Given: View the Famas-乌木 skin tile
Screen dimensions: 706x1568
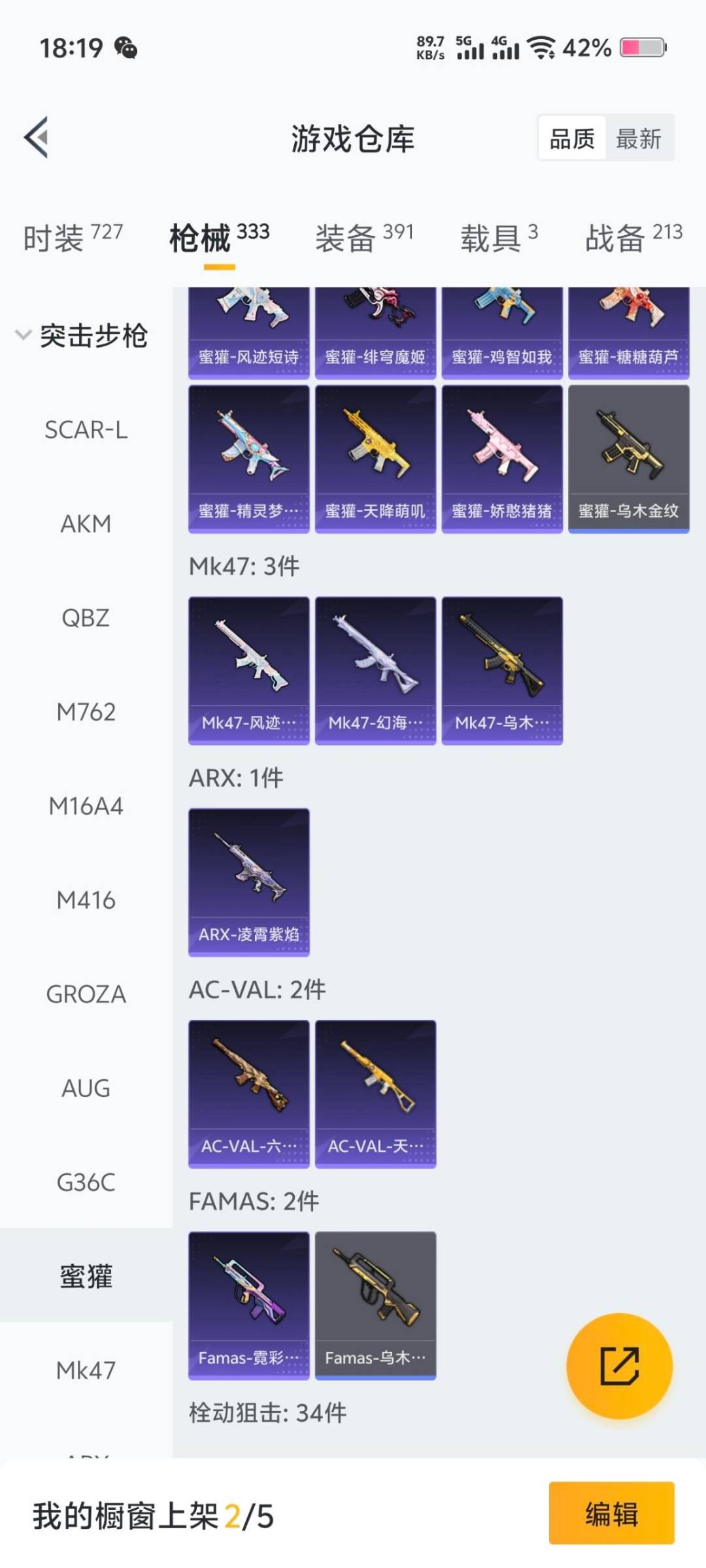Looking at the screenshot, I should (x=375, y=1305).
